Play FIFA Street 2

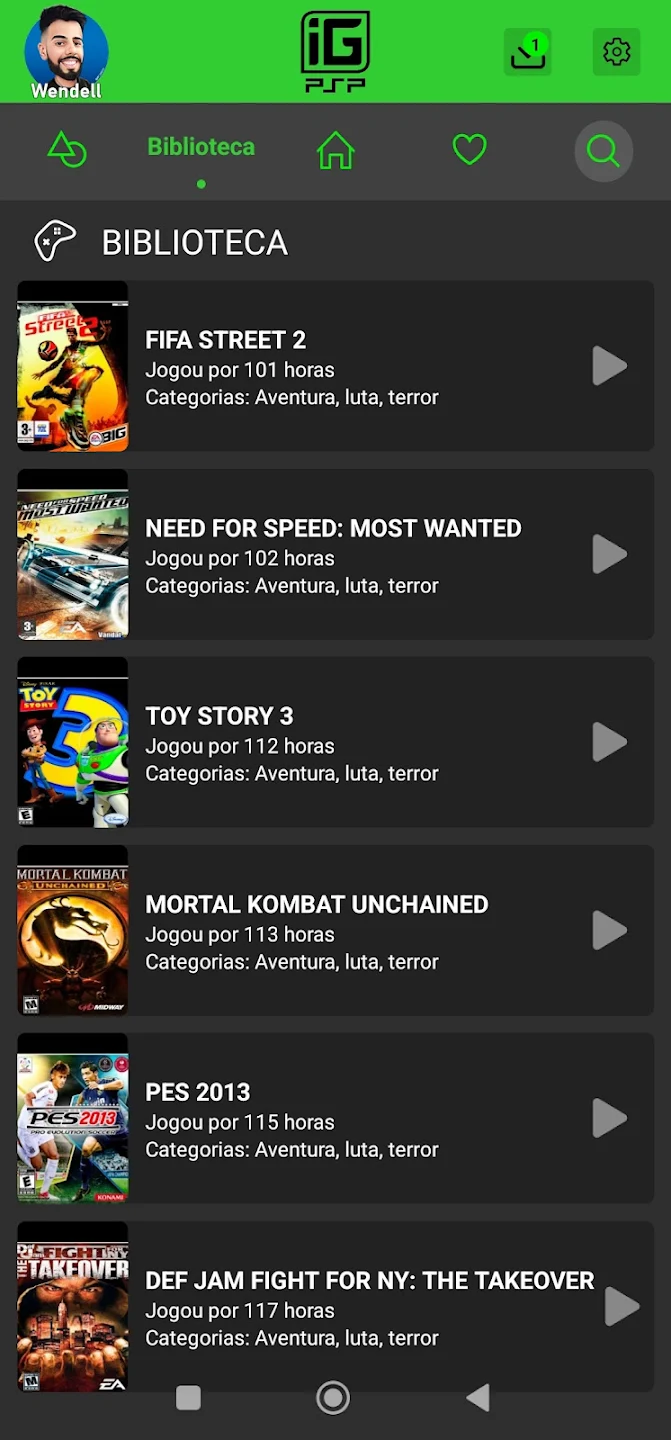609,366
